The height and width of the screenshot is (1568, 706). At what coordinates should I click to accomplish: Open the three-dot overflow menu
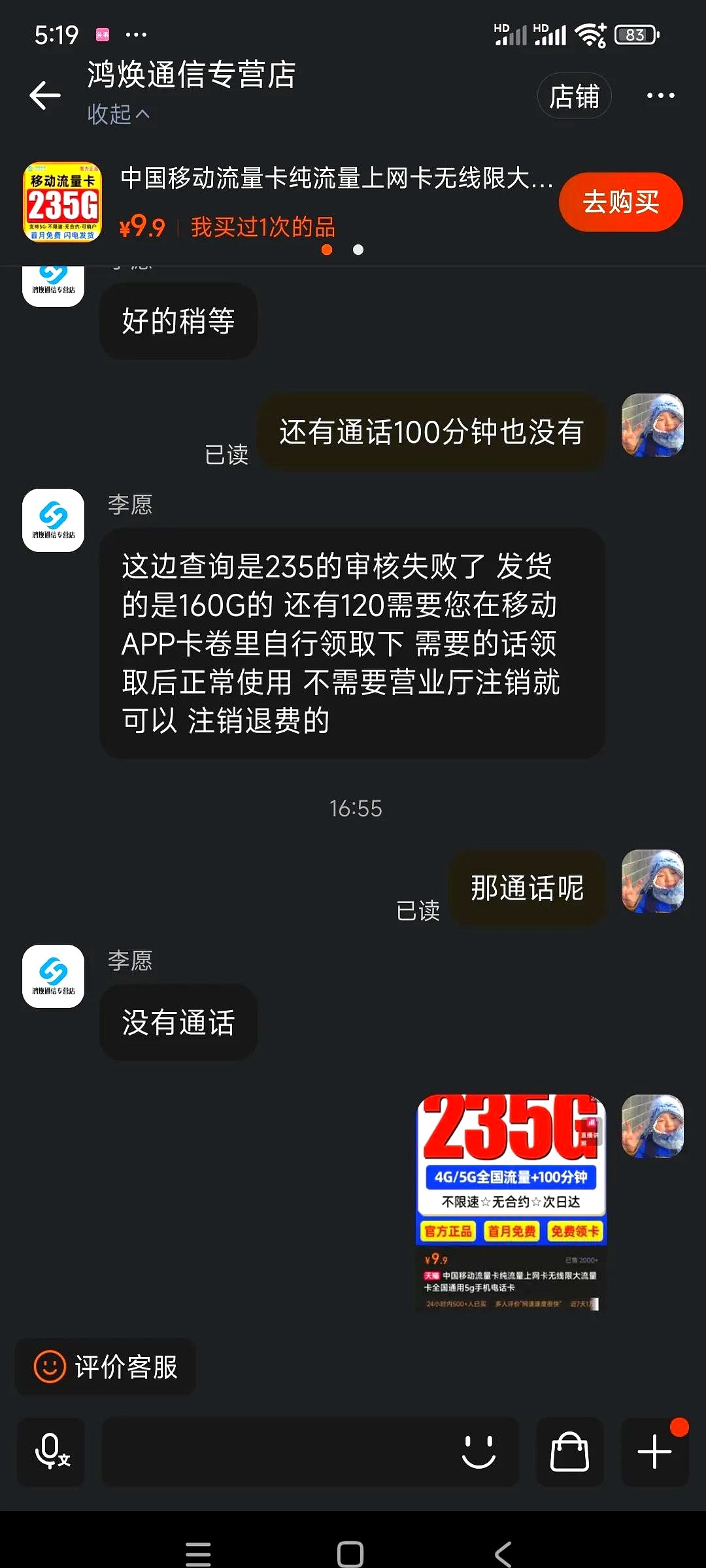[660, 96]
